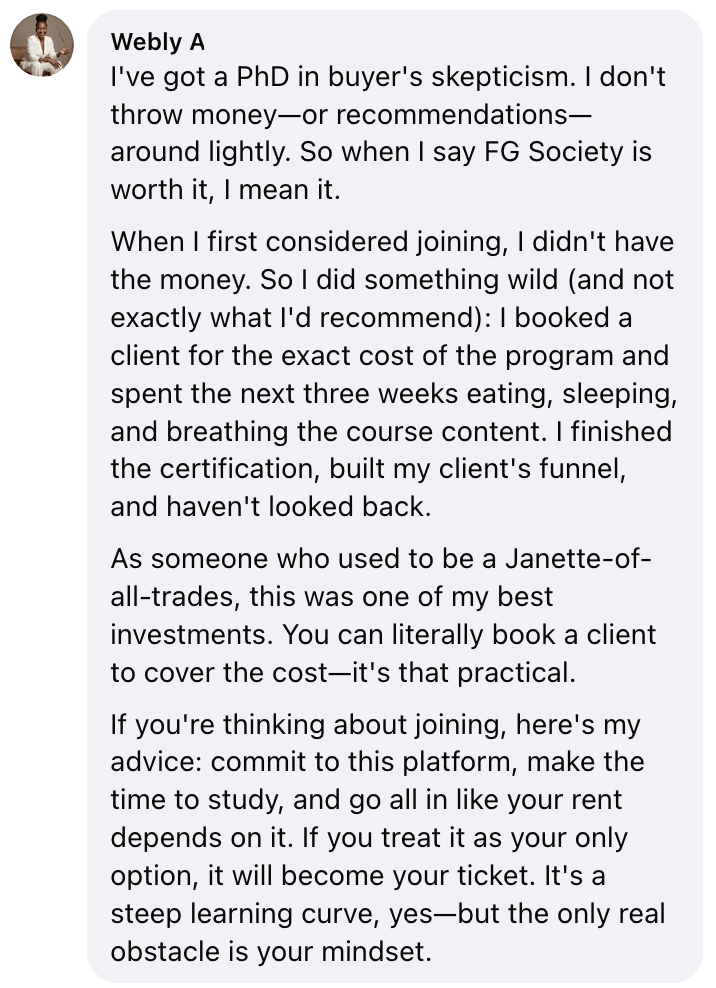This screenshot has width=716, height=988.
Task: Open Webly A's profile picture
Action: pyautogui.click(x=42, y=45)
